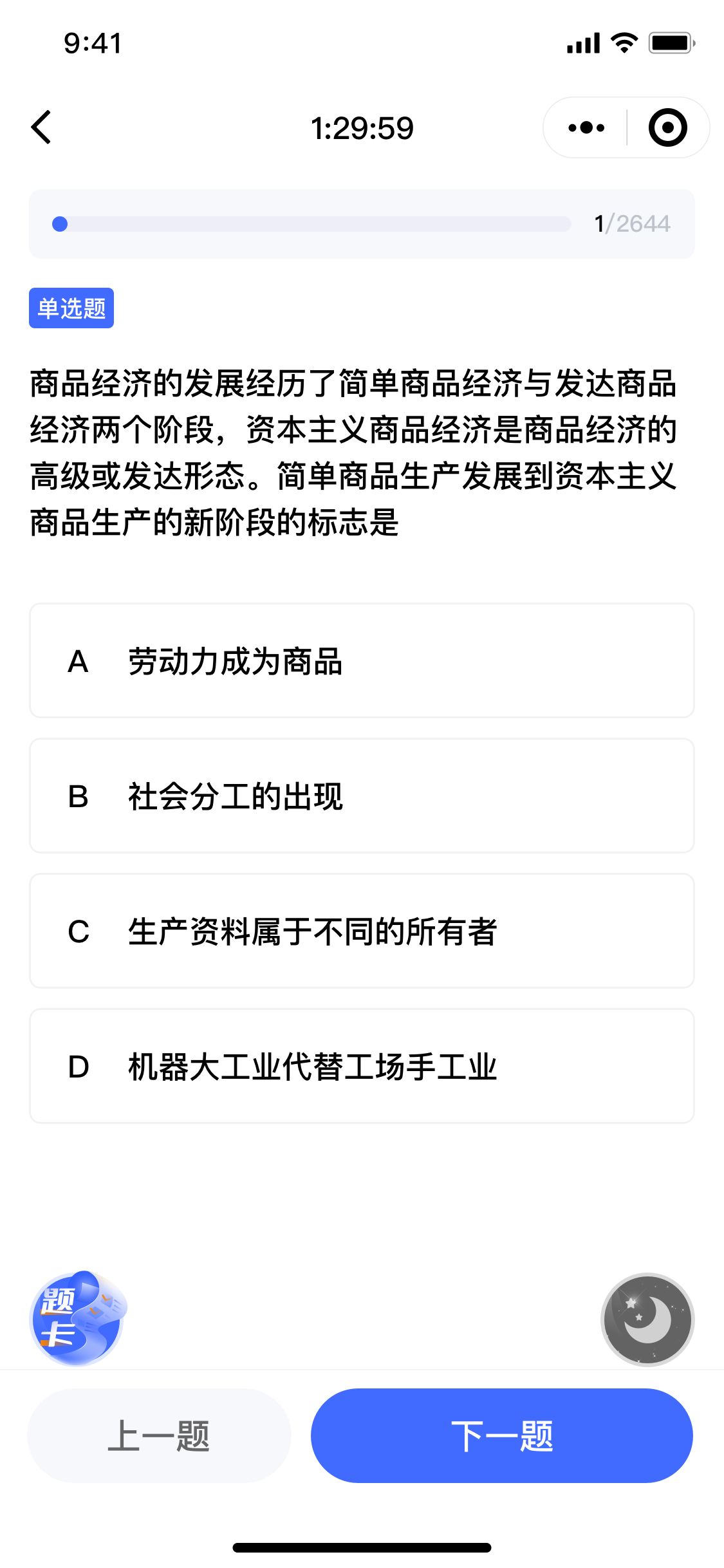Open the mini program three-dot menu
The width and height of the screenshot is (724, 1568).
click(586, 127)
